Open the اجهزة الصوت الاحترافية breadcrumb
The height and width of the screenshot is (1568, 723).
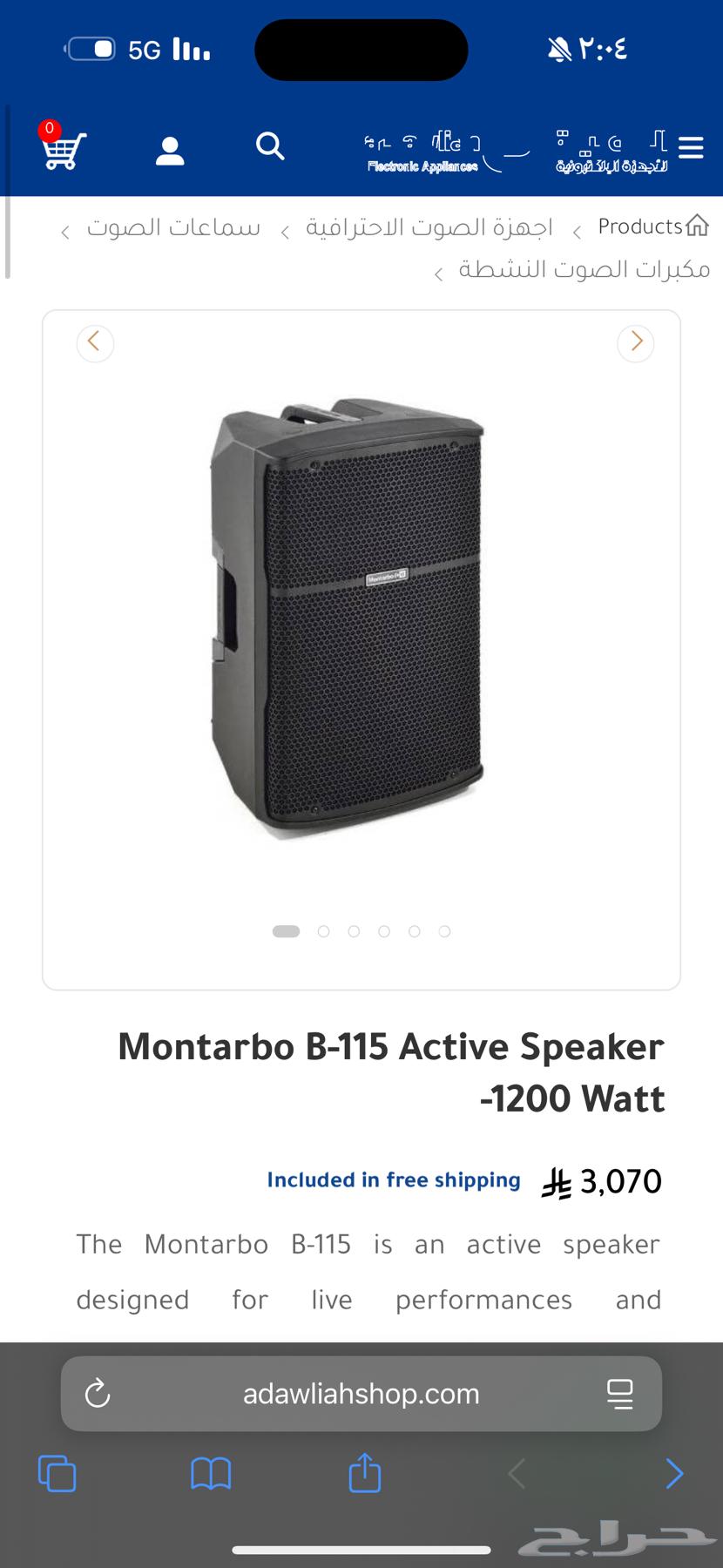(429, 227)
